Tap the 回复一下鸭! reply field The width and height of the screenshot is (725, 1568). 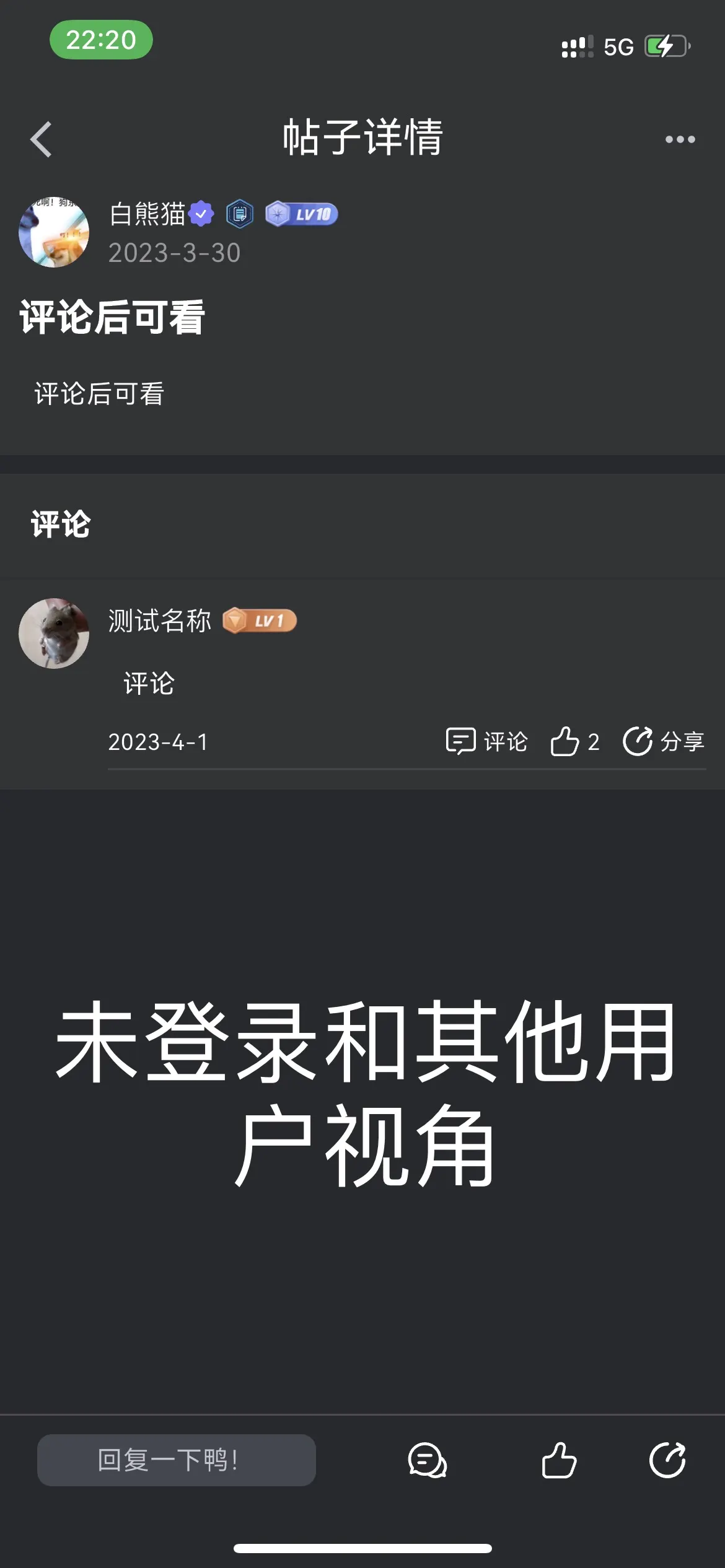[x=177, y=1460]
